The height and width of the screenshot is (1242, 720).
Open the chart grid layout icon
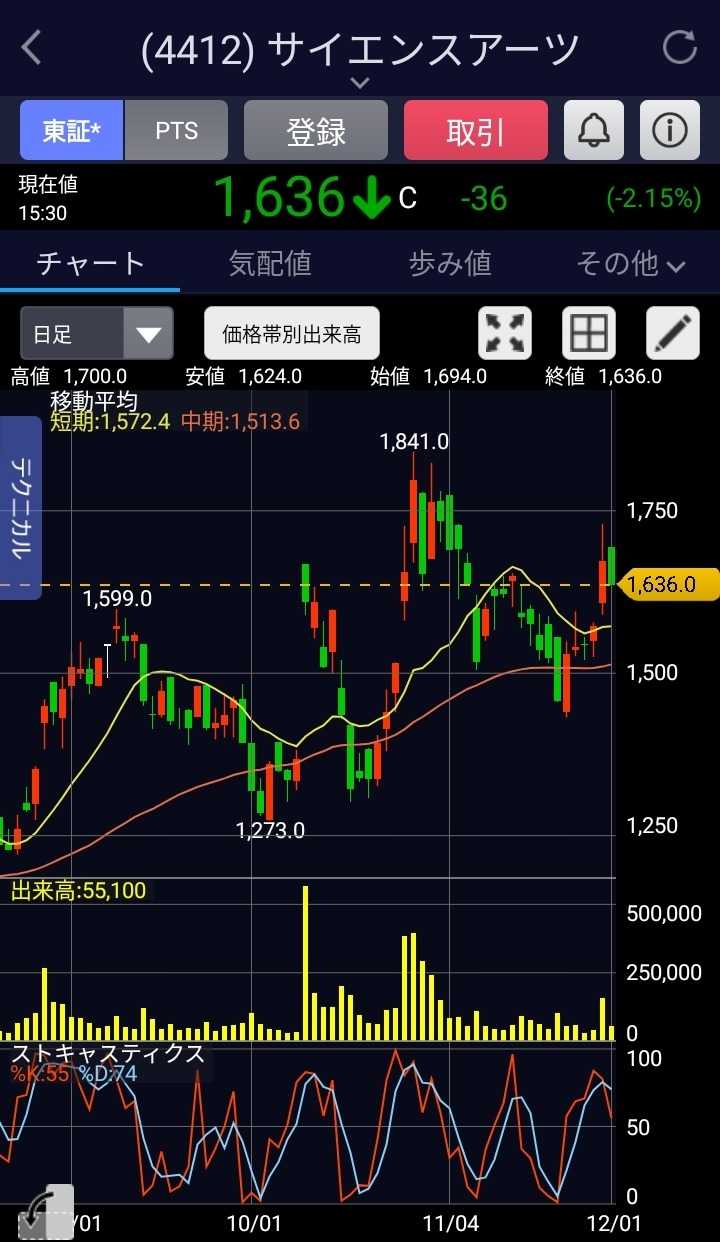pos(588,333)
